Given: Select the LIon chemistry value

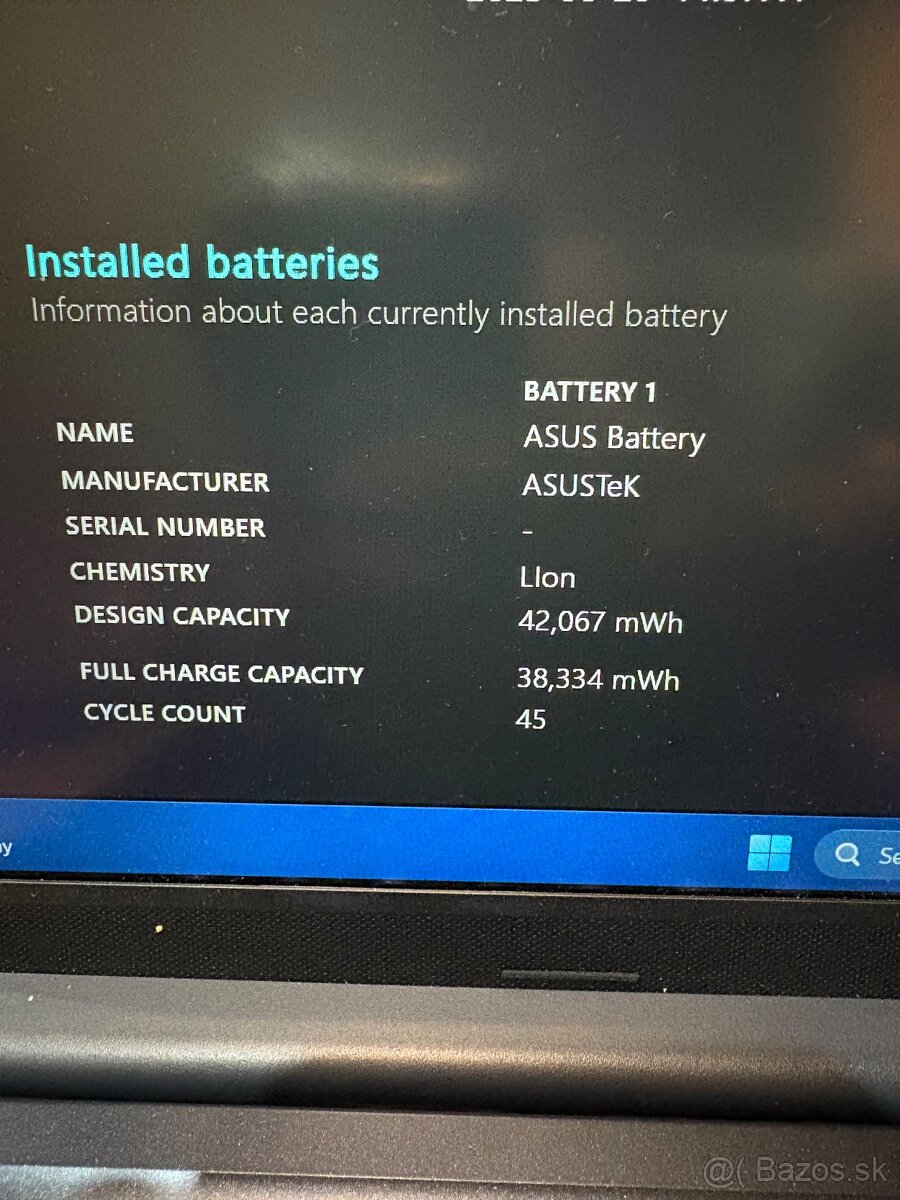Looking at the screenshot, I should pyautogui.click(x=548, y=578).
